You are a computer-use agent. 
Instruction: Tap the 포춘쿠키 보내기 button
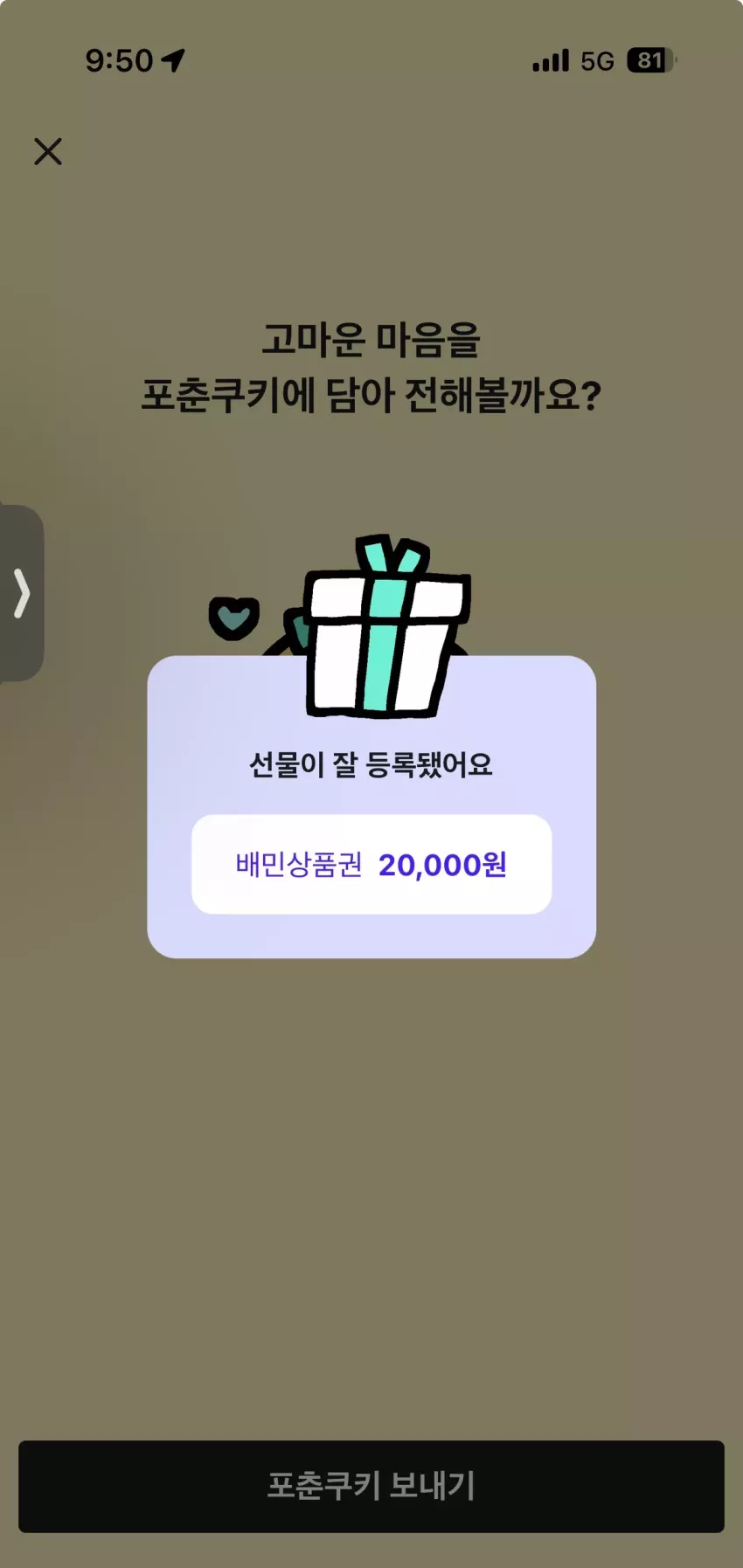tap(371, 1486)
